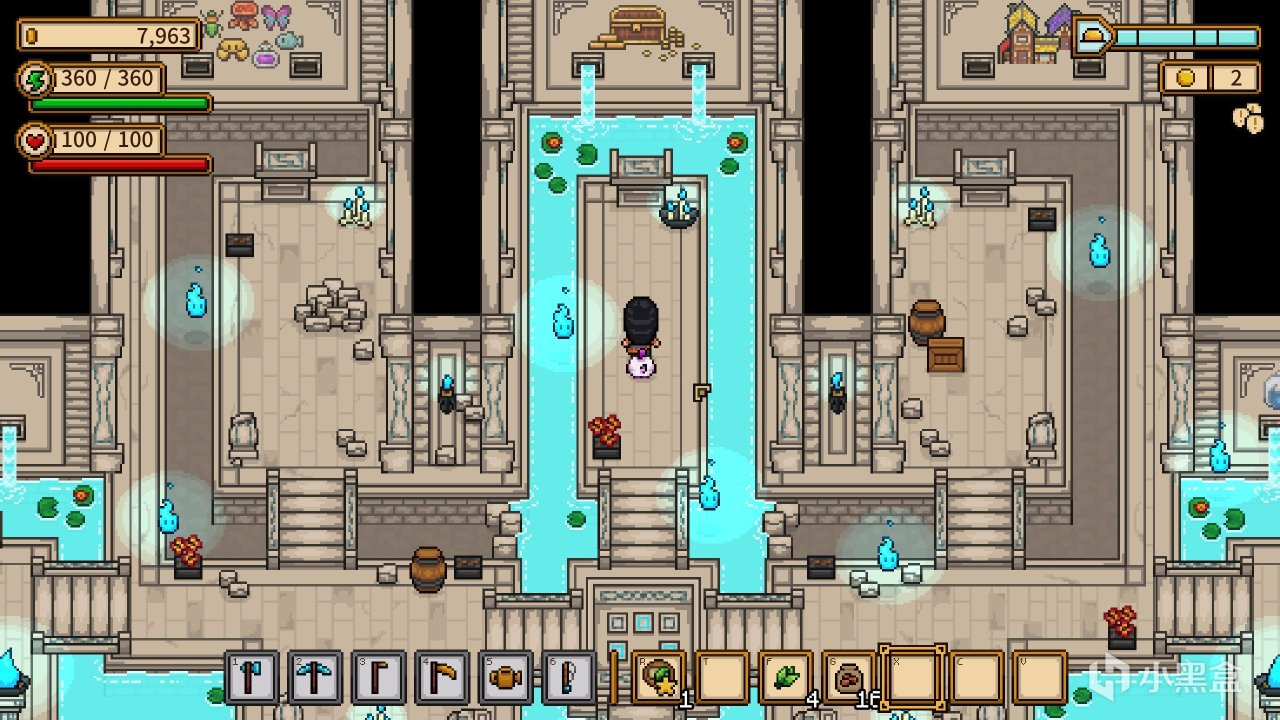Viewport: 1280px width, 720px height.
Task: Select the empty item slot V
Action: point(1039,678)
